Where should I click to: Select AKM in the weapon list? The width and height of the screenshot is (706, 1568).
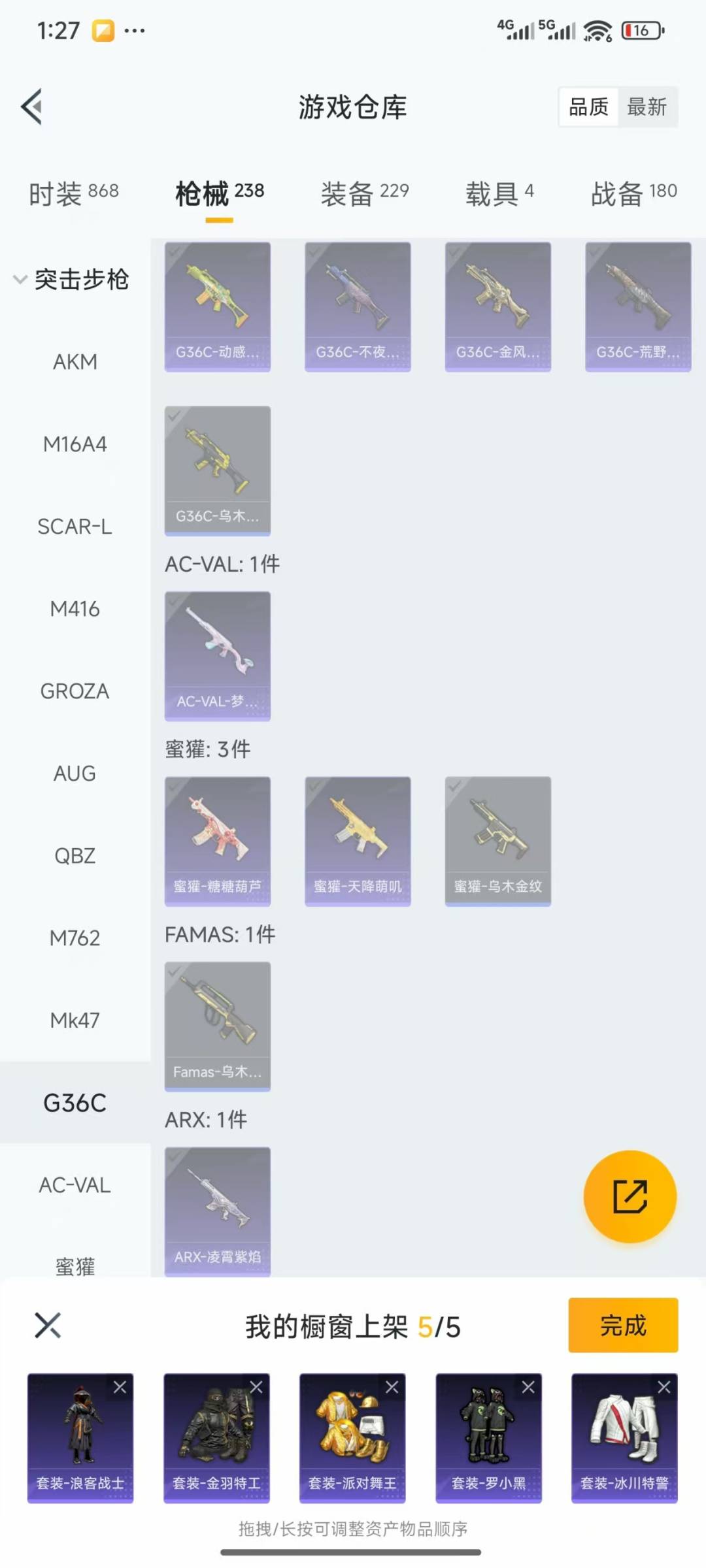[x=75, y=362]
